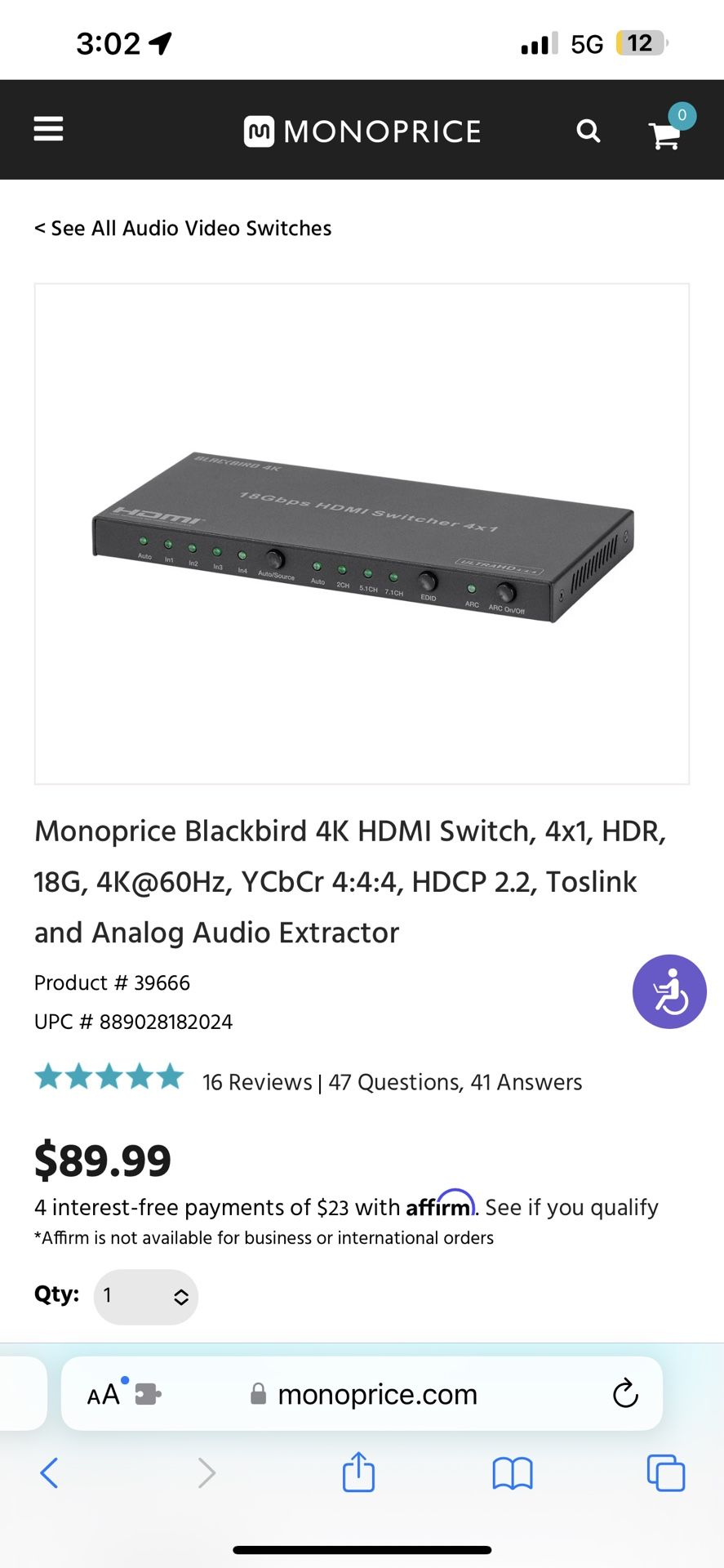Click the browser extensions puzzle icon
Screen dimensions: 724x1568
147,1394
